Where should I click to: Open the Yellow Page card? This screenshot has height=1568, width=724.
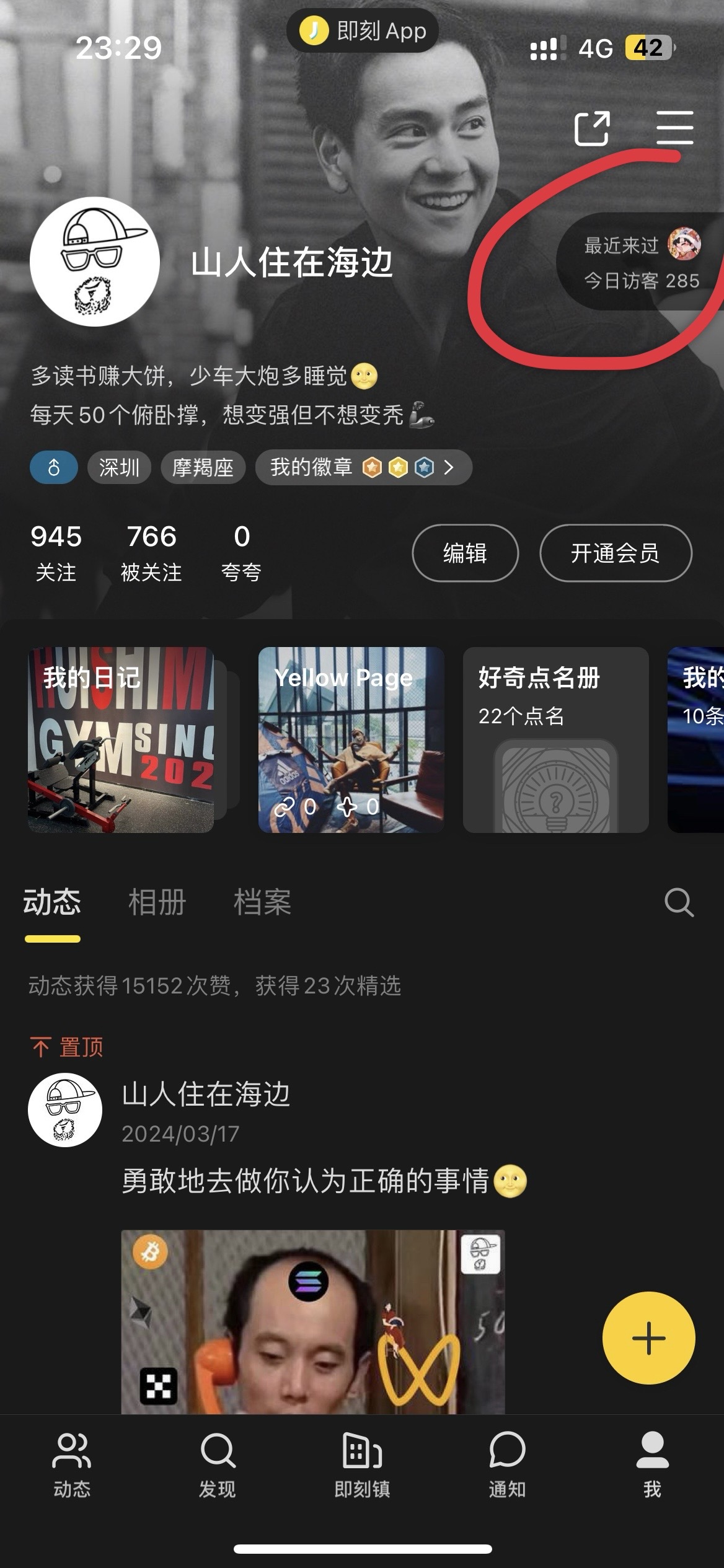click(x=351, y=739)
